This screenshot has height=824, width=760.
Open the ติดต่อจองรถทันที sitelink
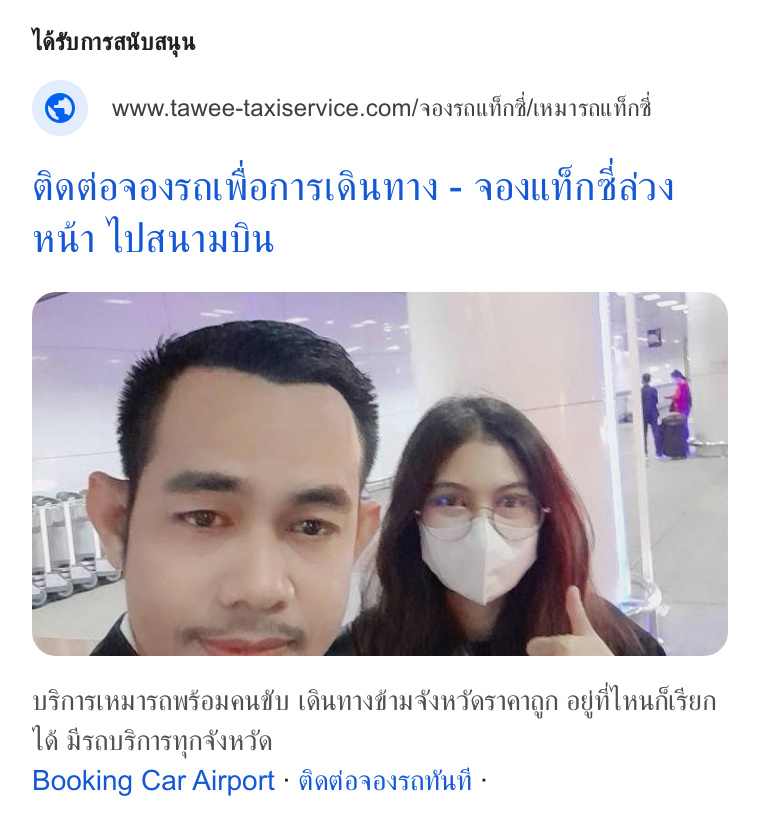[x=385, y=780]
